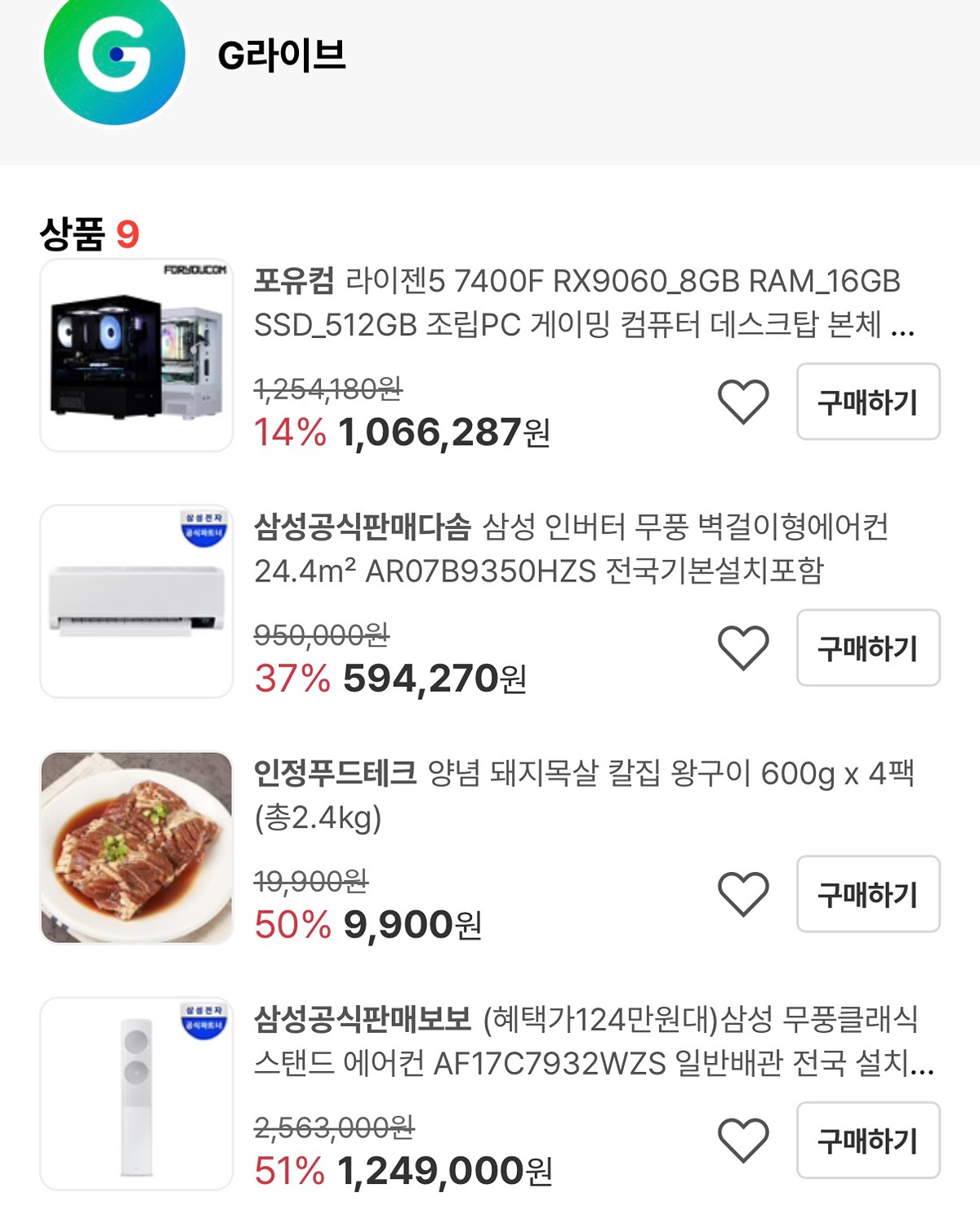Like the 삼성 무풍 벽걸이형에어컨 item
This screenshot has width=980, height=1219.
(743, 648)
